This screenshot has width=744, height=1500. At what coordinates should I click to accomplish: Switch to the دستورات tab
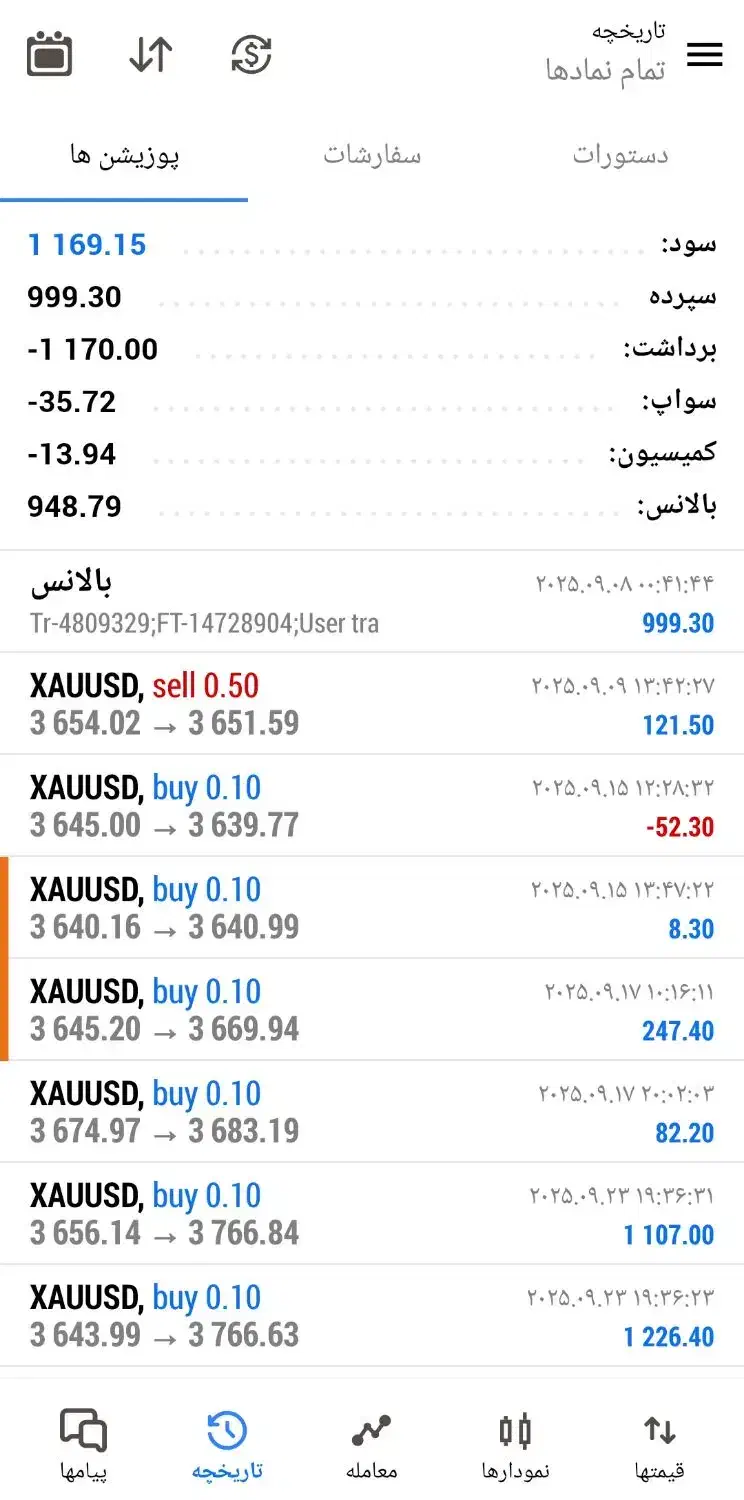point(620,155)
